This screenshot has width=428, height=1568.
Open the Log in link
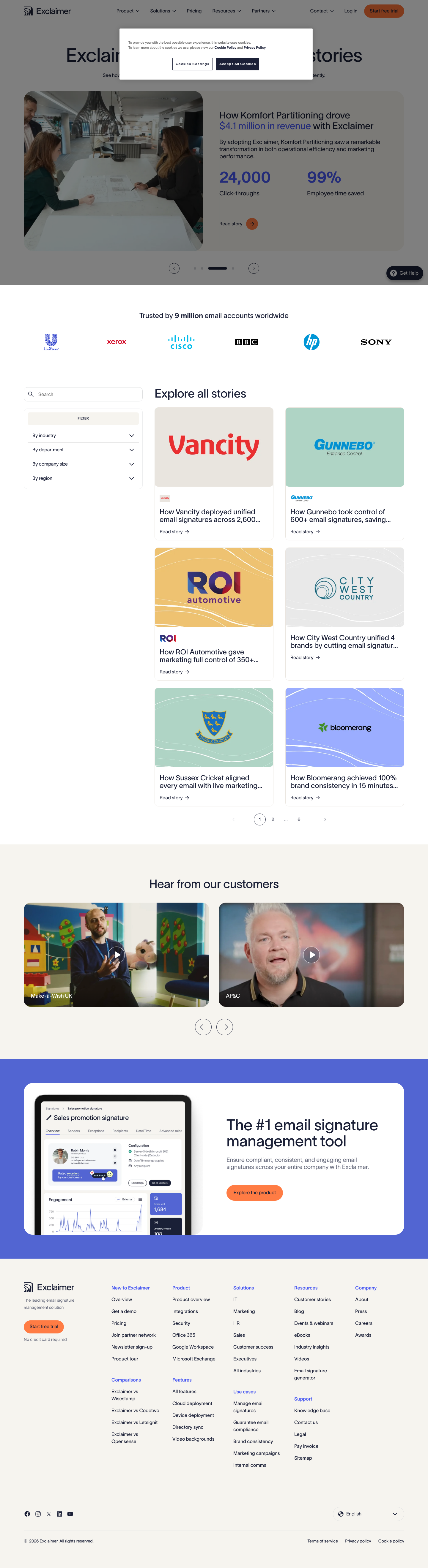pyautogui.click(x=350, y=11)
